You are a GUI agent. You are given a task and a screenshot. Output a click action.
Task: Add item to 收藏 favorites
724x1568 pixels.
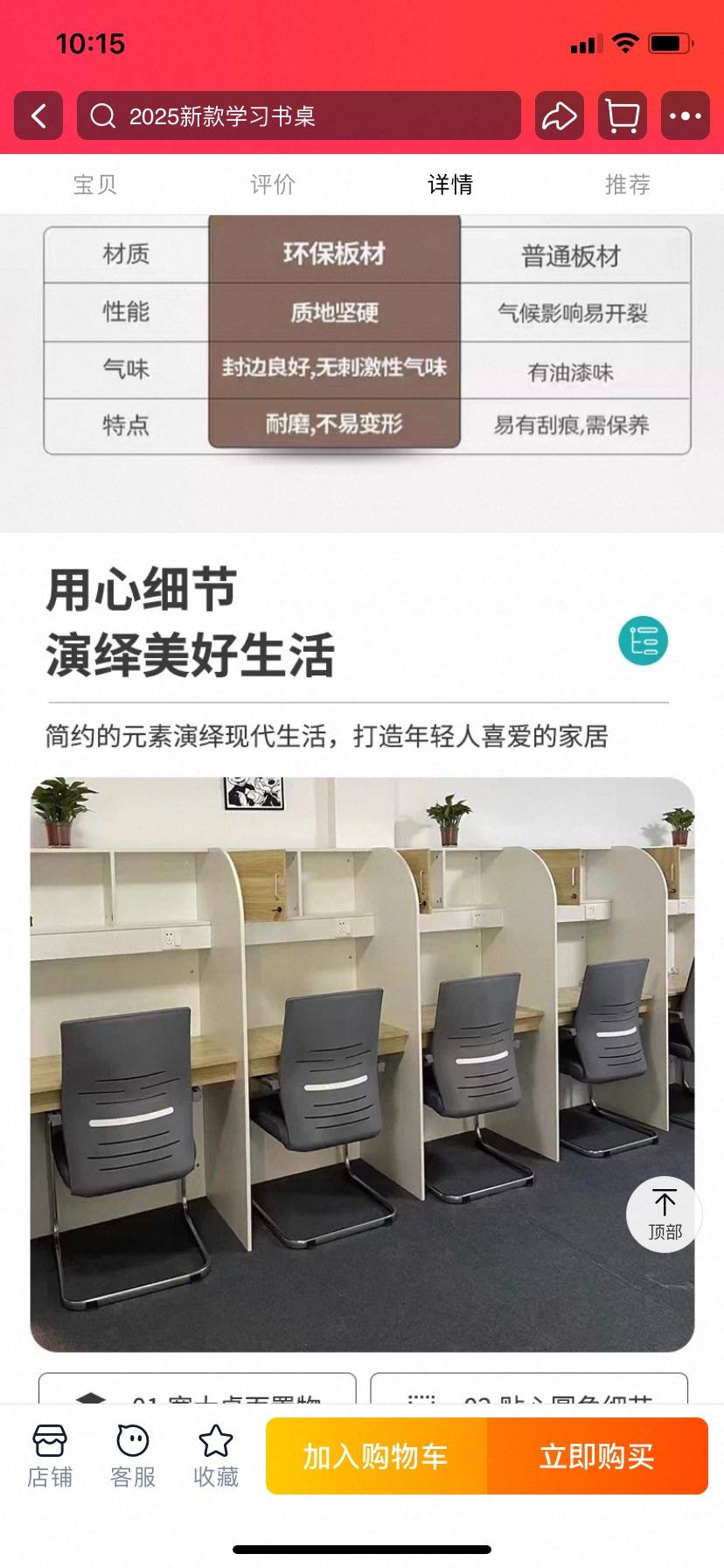[x=216, y=1456]
